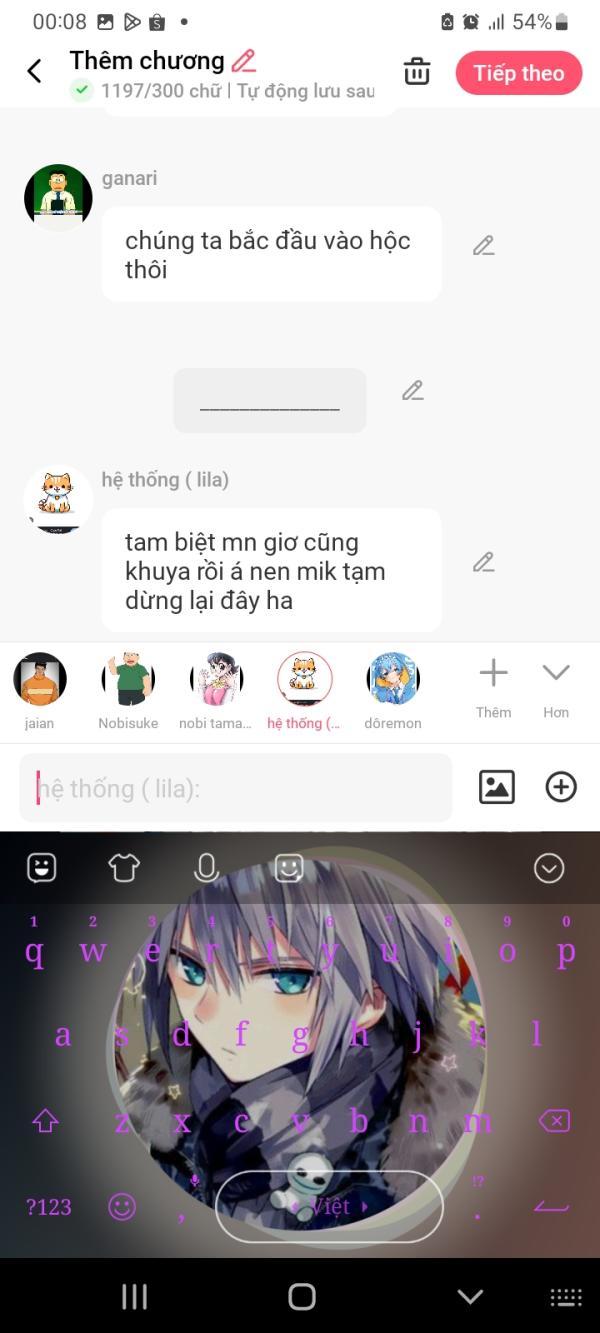Expand the Hơn chevron
The width and height of the screenshot is (600, 1333).
point(556,688)
